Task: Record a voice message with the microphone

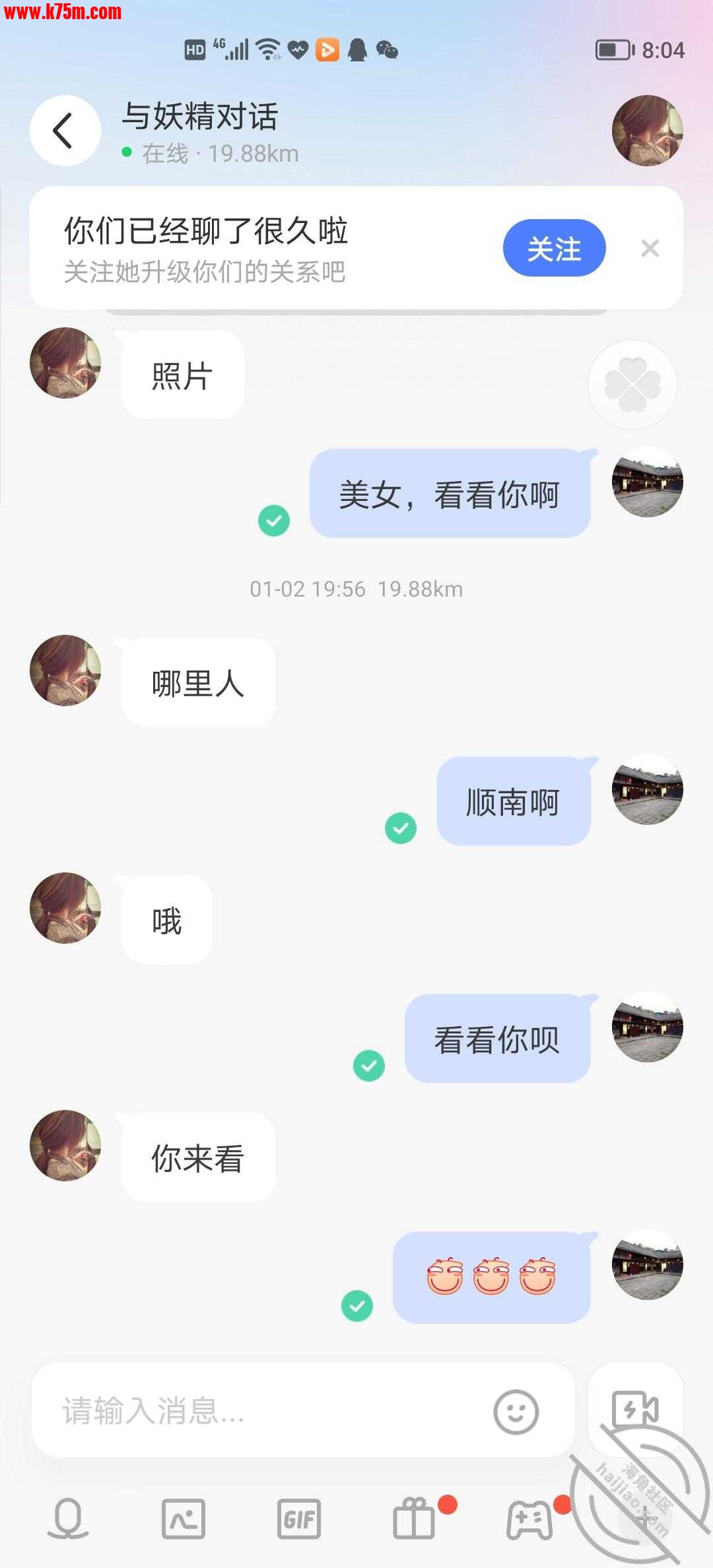Action: click(68, 1519)
